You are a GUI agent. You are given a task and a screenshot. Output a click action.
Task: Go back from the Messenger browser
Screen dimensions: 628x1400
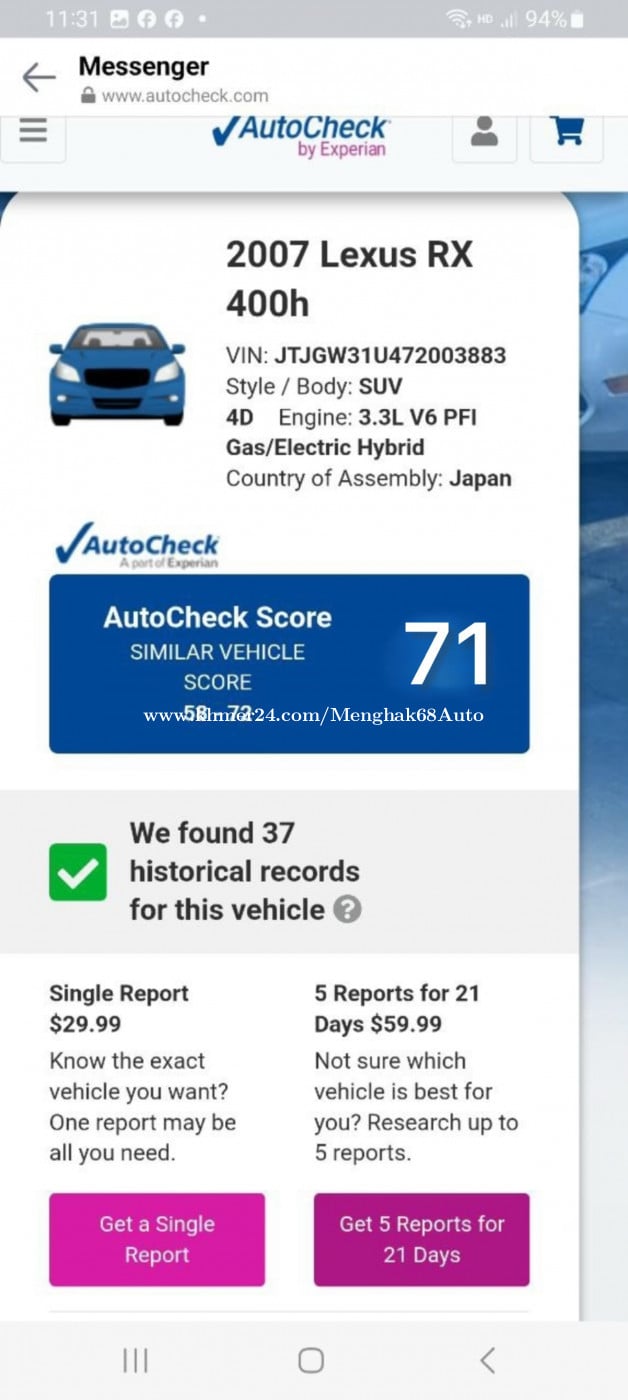coord(38,78)
